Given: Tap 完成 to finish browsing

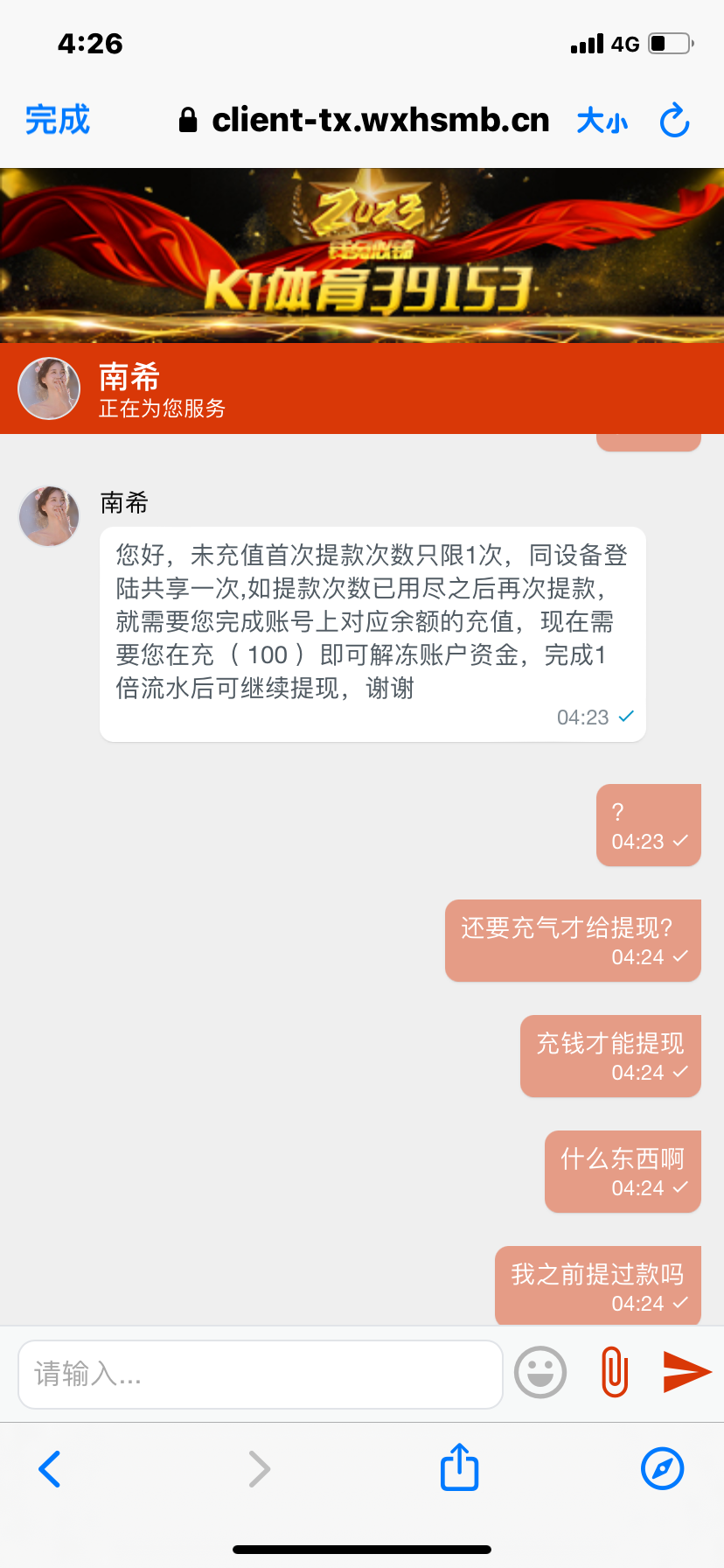Looking at the screenshot, I should [57, 120].
